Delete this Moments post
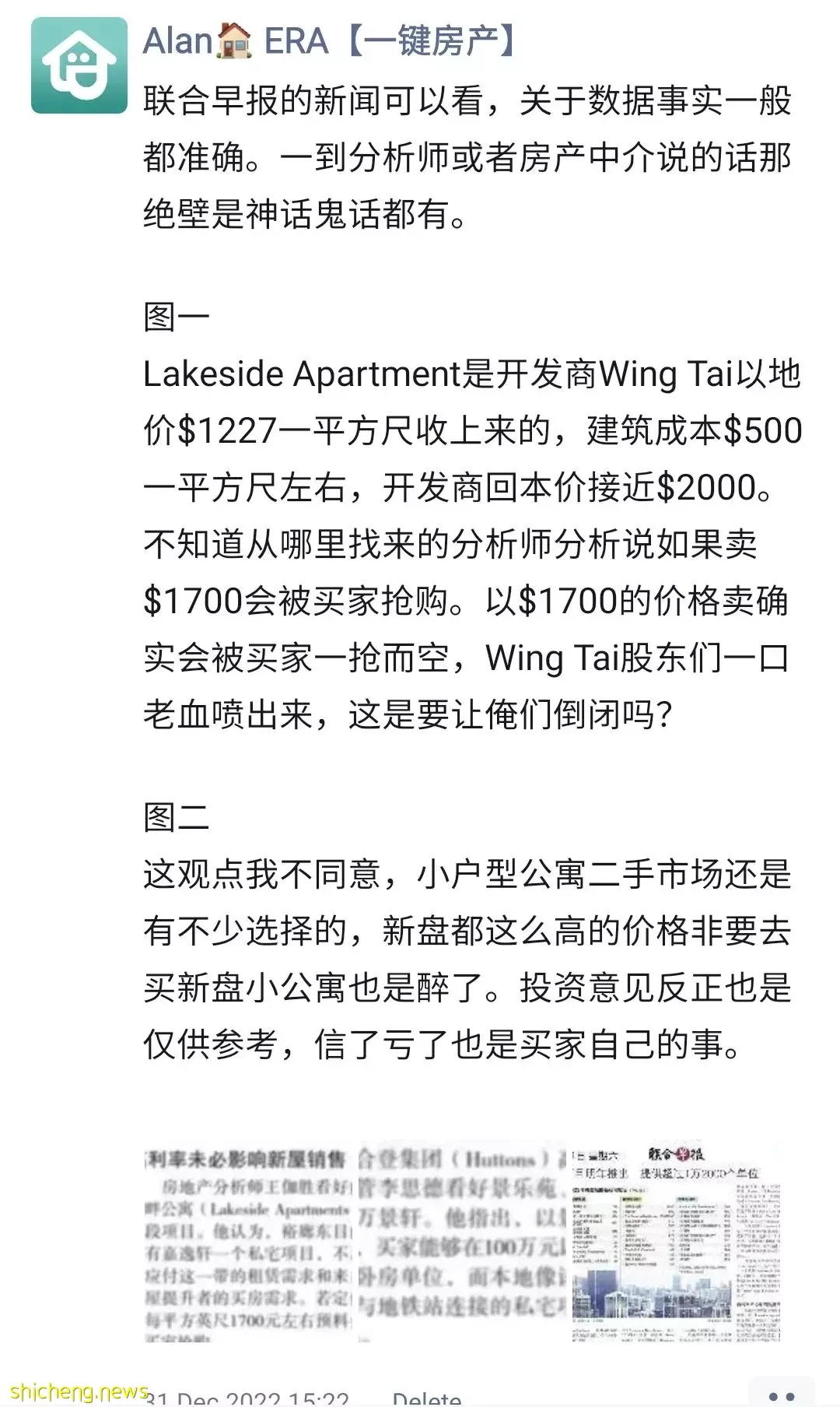 427,1397
